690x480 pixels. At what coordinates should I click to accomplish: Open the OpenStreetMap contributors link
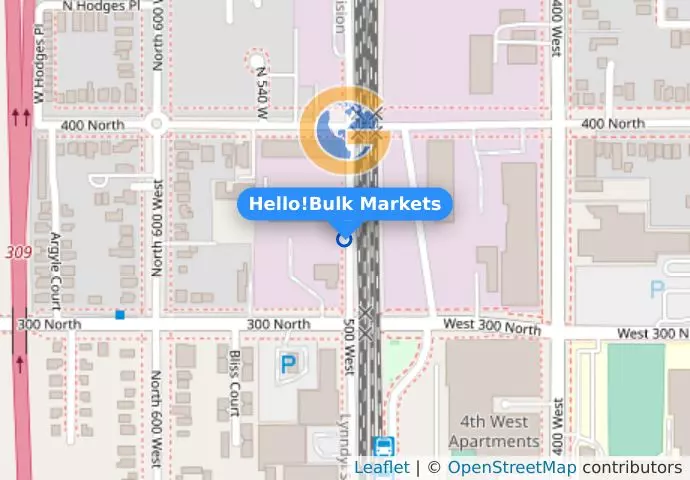(x=511, y=467)
